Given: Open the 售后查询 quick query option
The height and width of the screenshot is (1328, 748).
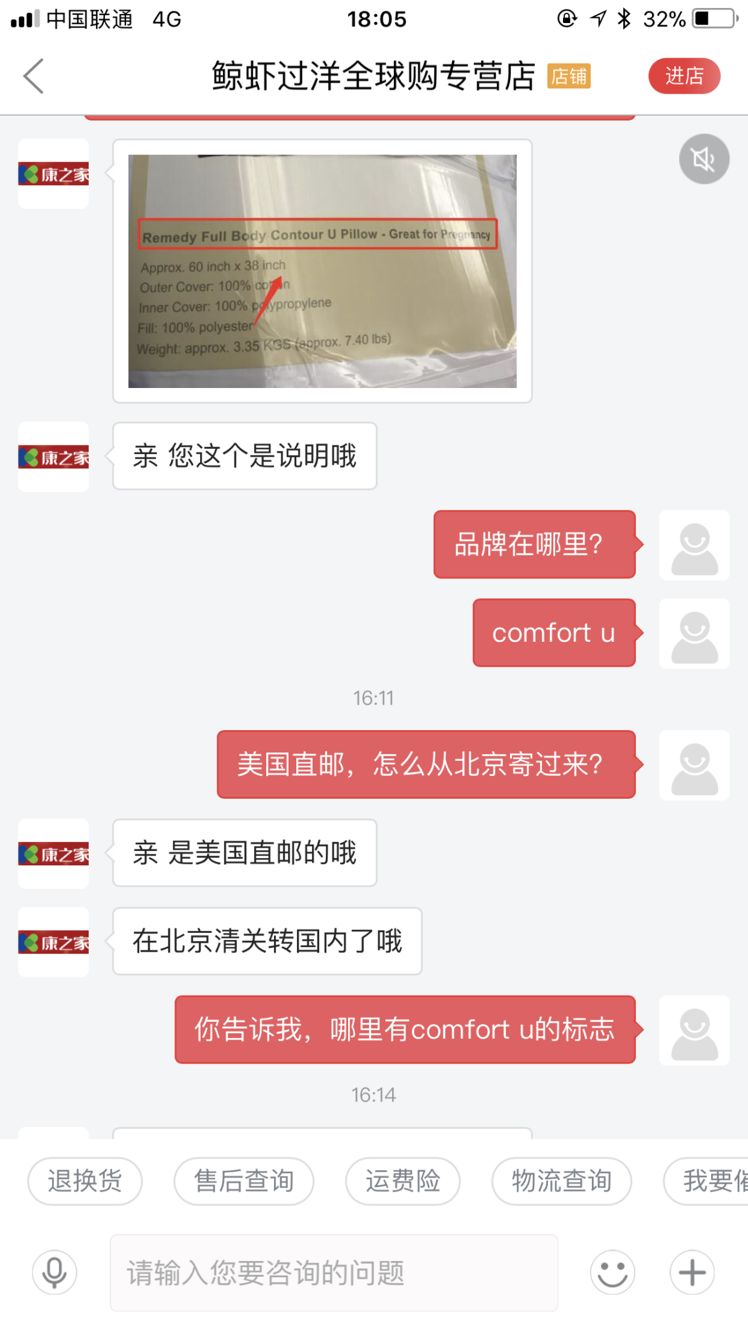Looking at the screenshot, I should click(244, 1181).
